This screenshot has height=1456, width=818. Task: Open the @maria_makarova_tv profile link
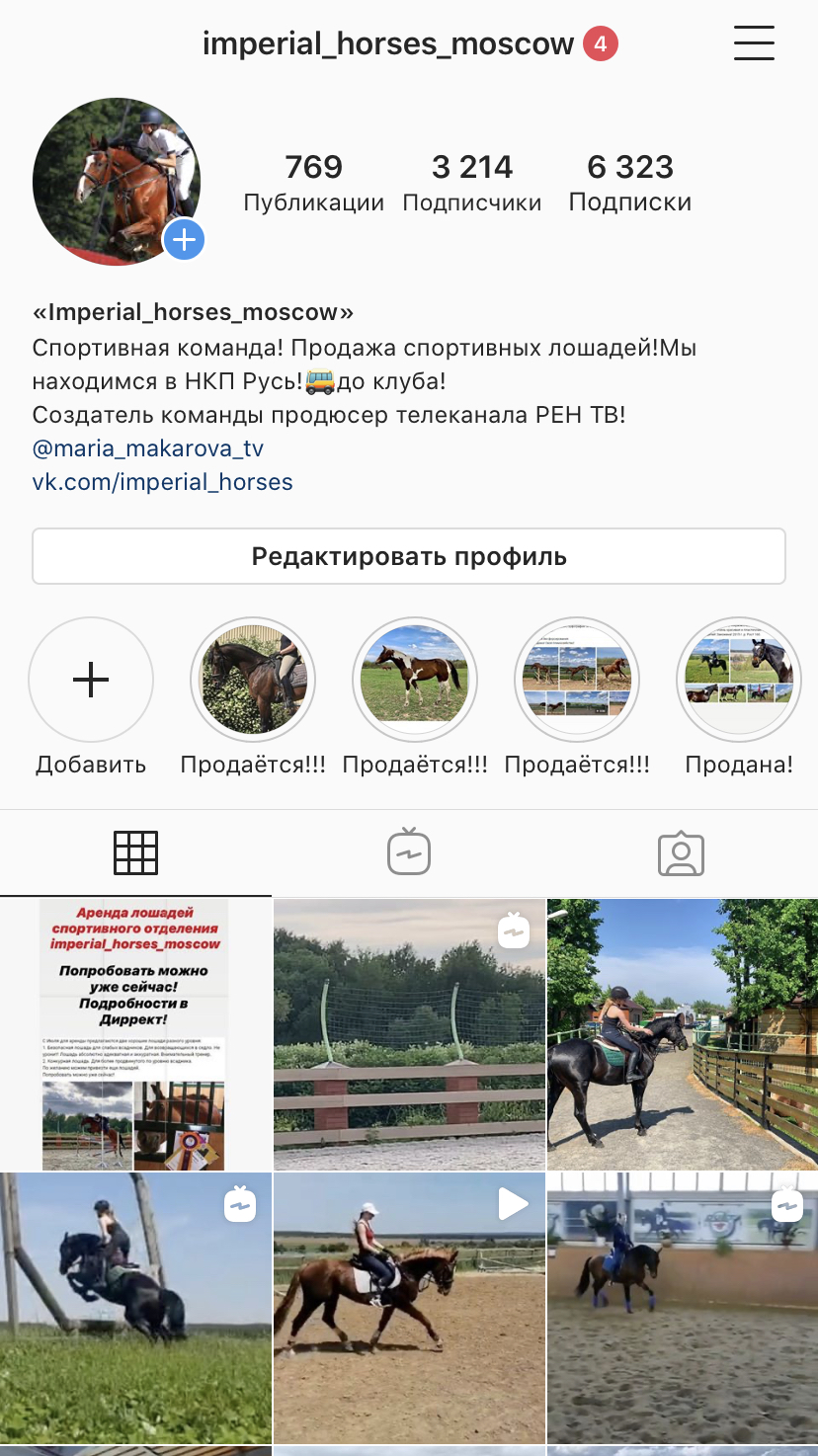click(x=148, y=448)
